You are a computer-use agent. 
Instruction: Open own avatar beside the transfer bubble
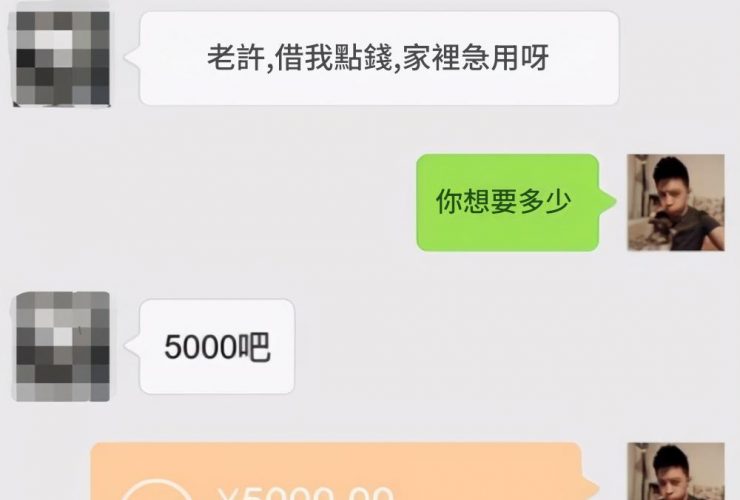pos(675,472)
